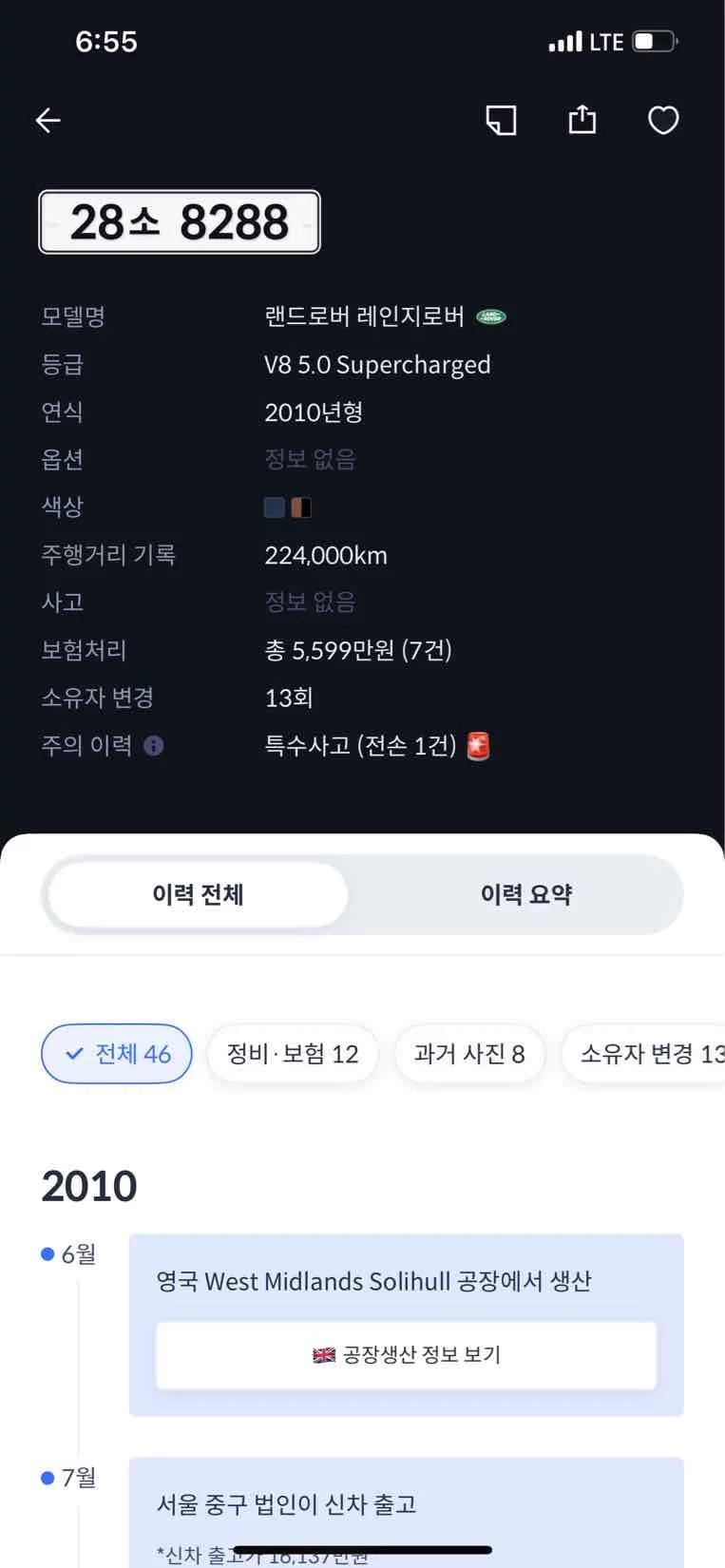The image size is (725, 1568).
Task: Filter by 정비·보험 12 chip
Action: 293,1053
